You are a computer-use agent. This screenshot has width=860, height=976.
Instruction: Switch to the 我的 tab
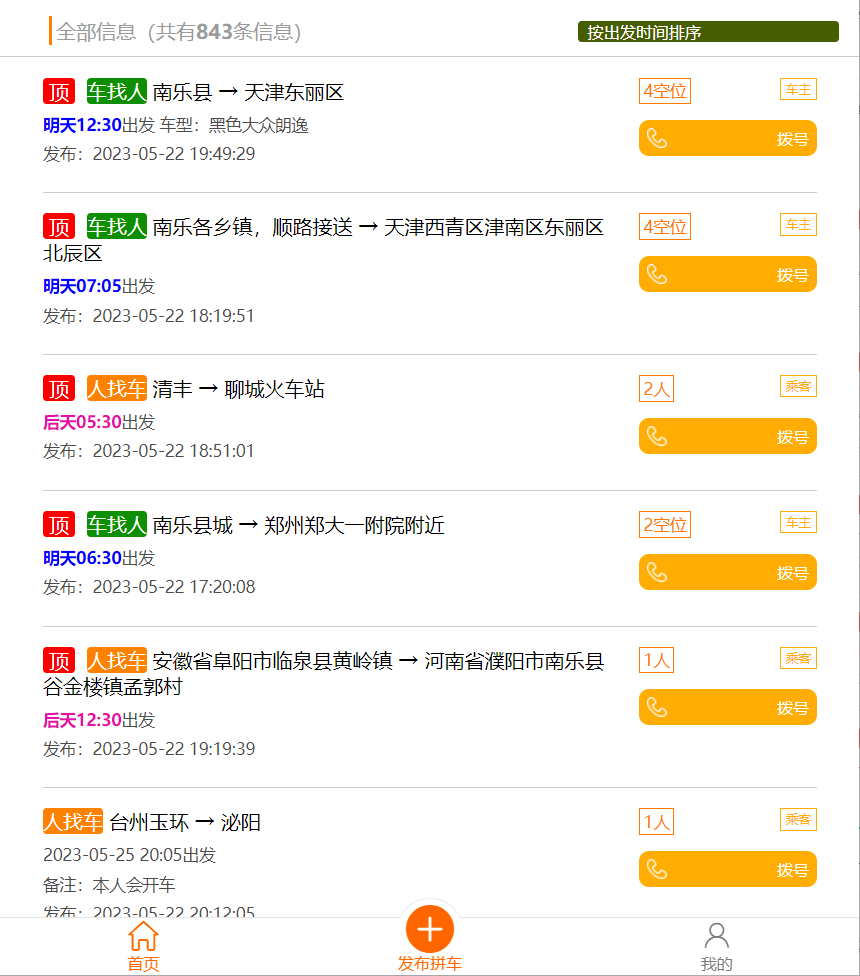pyautogui.click(x=715, y=944)
